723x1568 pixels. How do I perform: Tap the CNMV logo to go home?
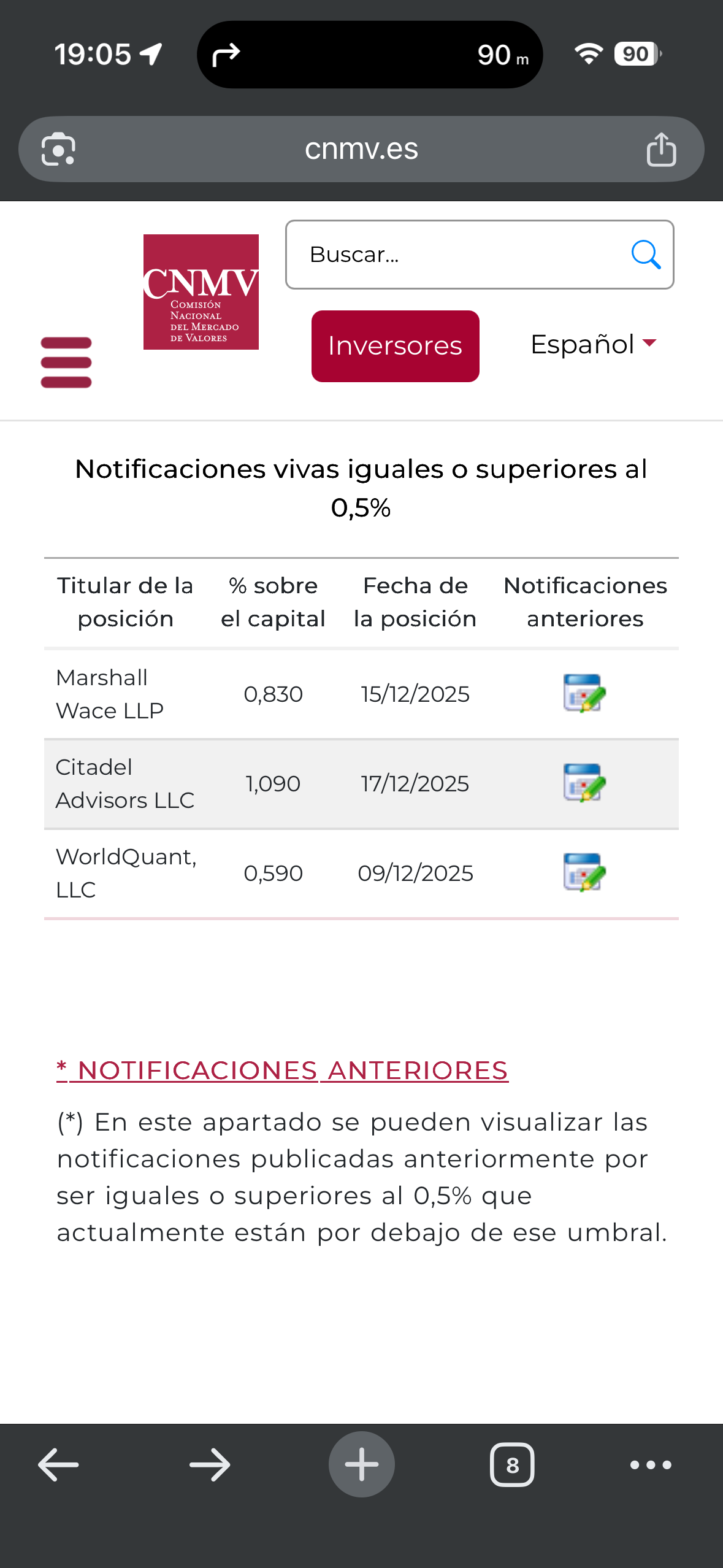(x=201, y=292)
